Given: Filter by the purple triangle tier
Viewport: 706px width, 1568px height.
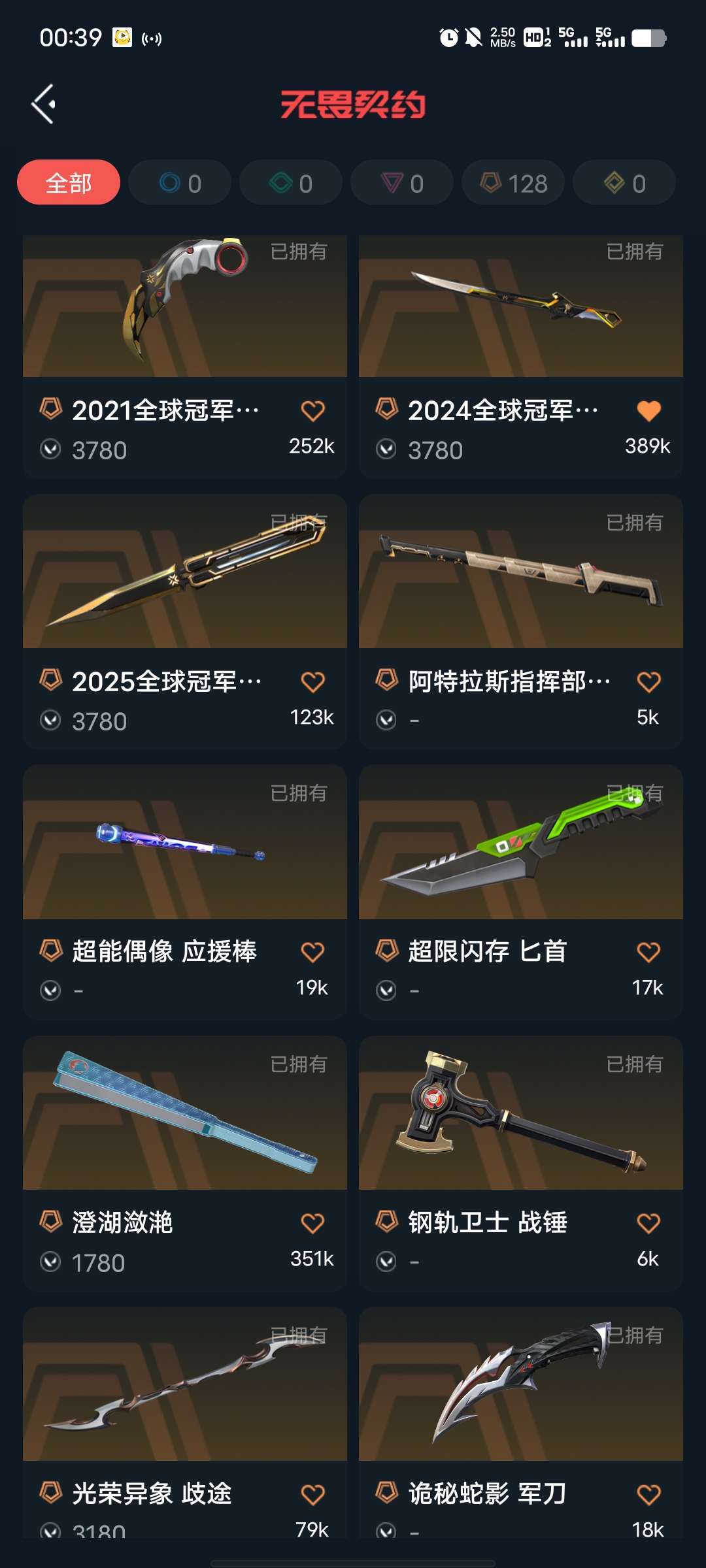Looking at the screenshot, I should click(x=402, y=182).
